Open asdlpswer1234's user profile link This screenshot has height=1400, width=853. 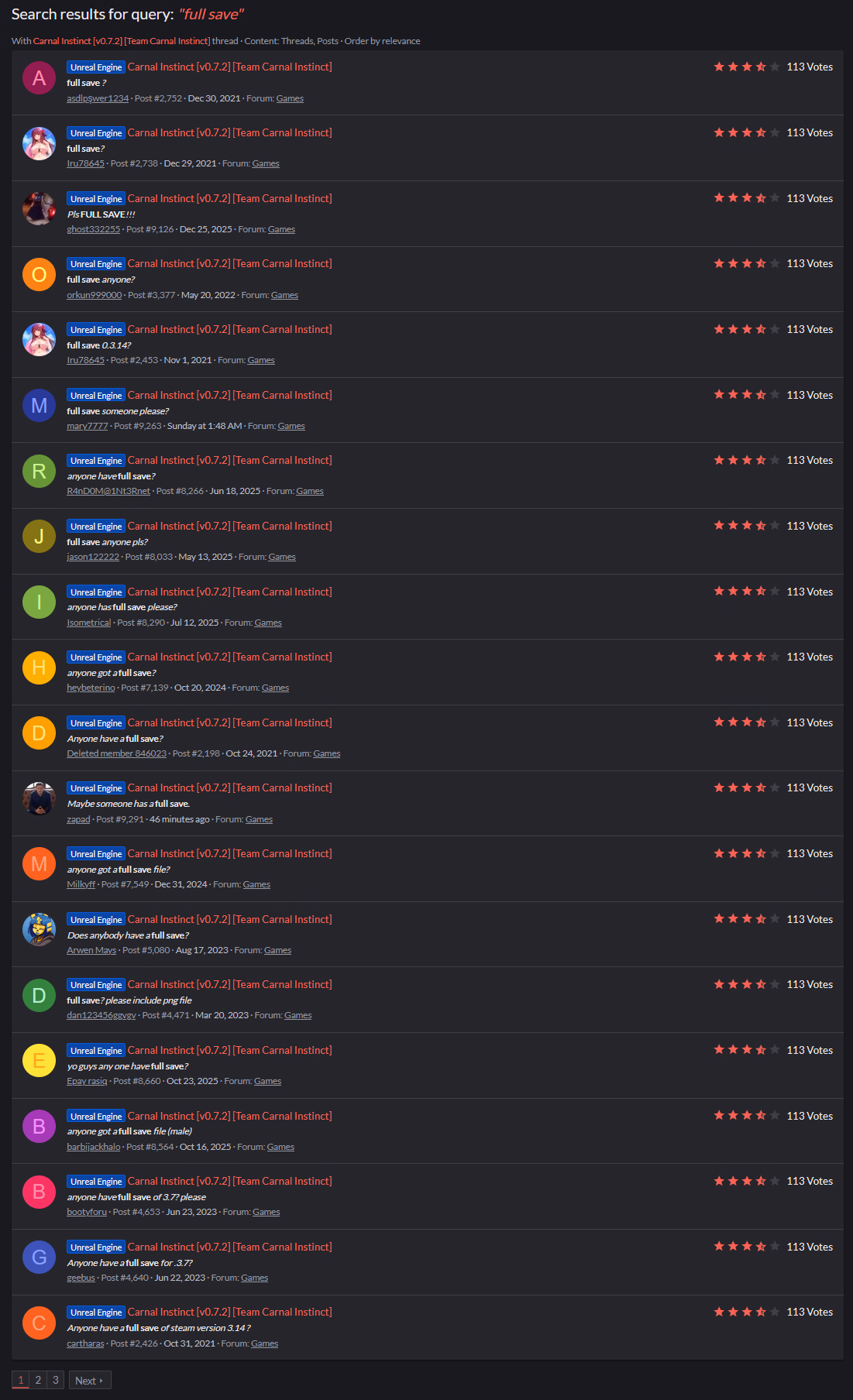point(98,98)
